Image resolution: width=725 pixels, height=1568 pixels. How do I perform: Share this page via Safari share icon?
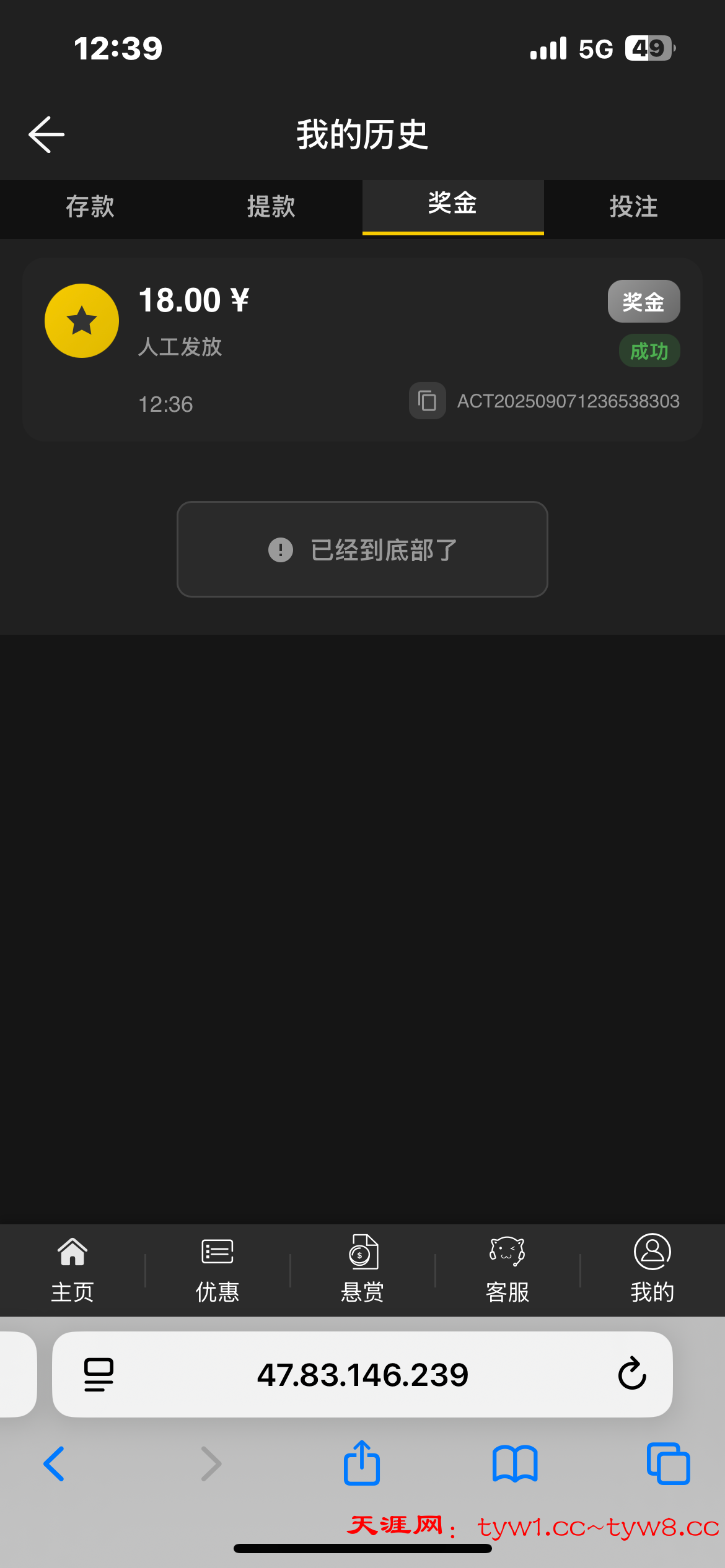coord(362,1464)
